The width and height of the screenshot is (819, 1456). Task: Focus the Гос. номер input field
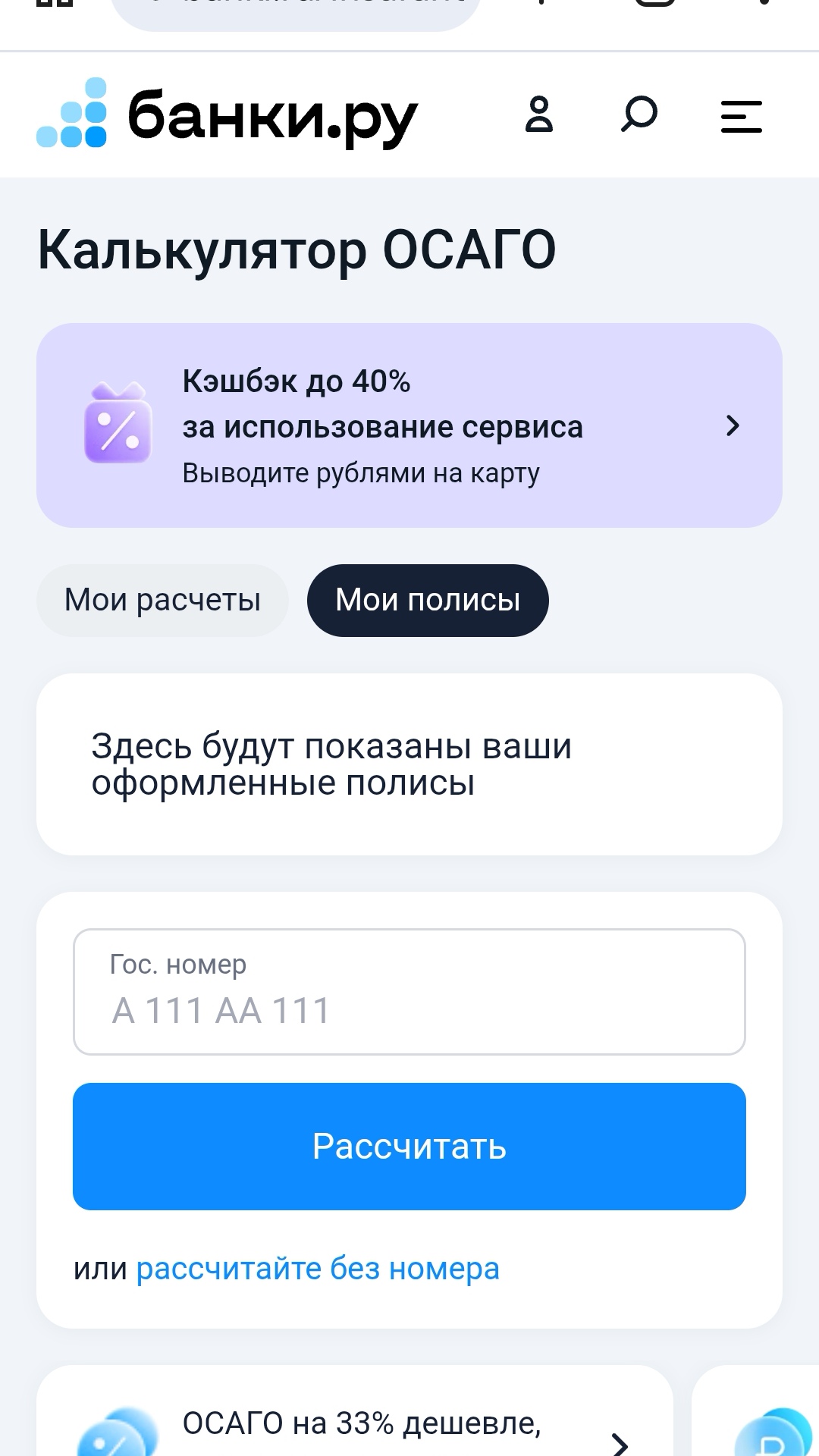[409, 992]
